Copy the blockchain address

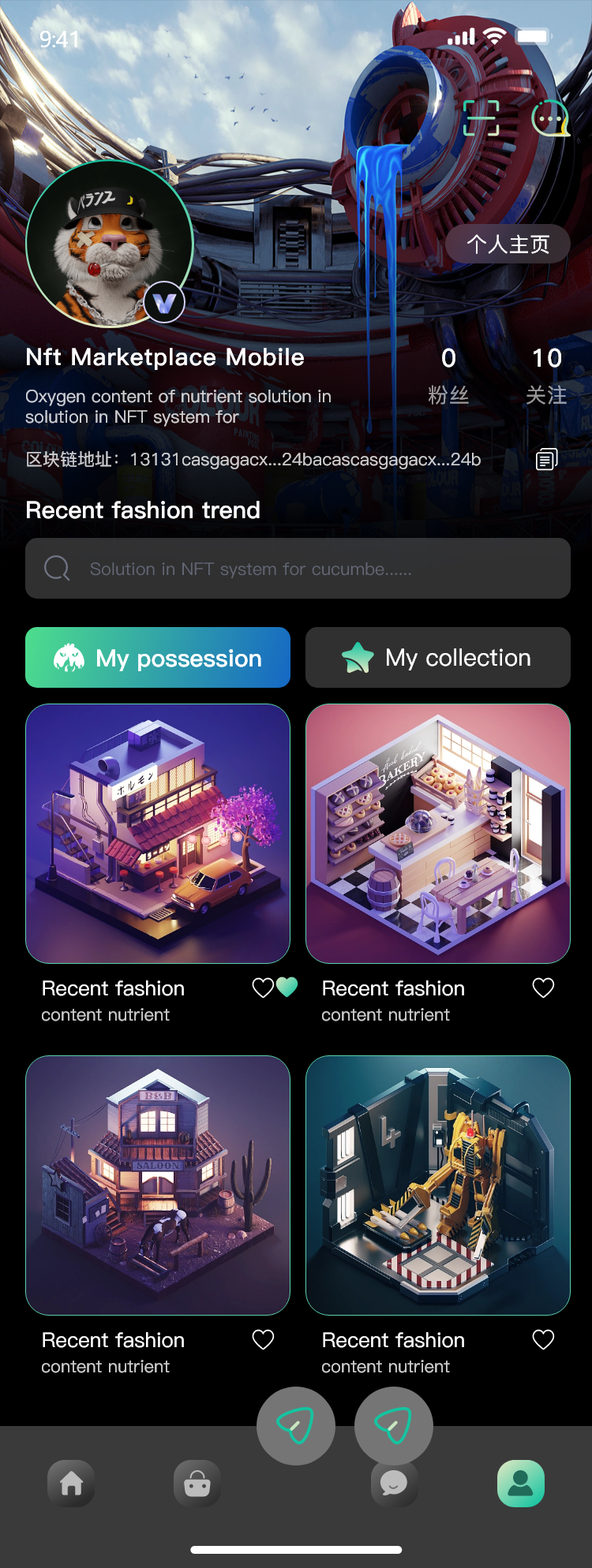[546, 459]
